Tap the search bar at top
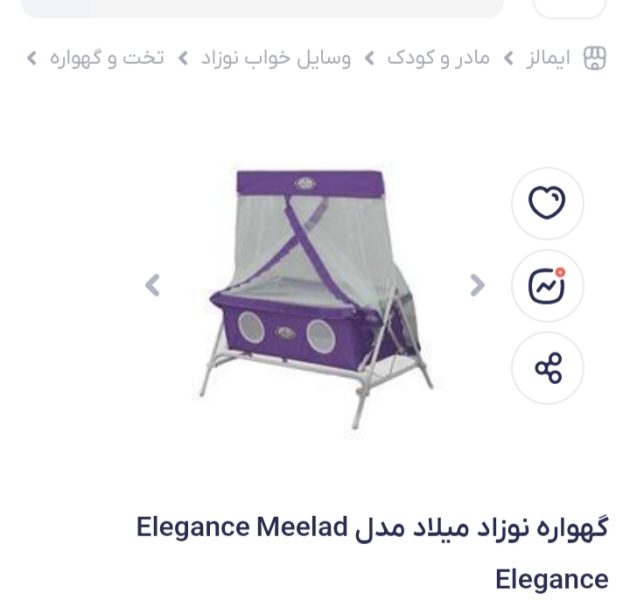 pyautogui.click(x=262, y=6)
